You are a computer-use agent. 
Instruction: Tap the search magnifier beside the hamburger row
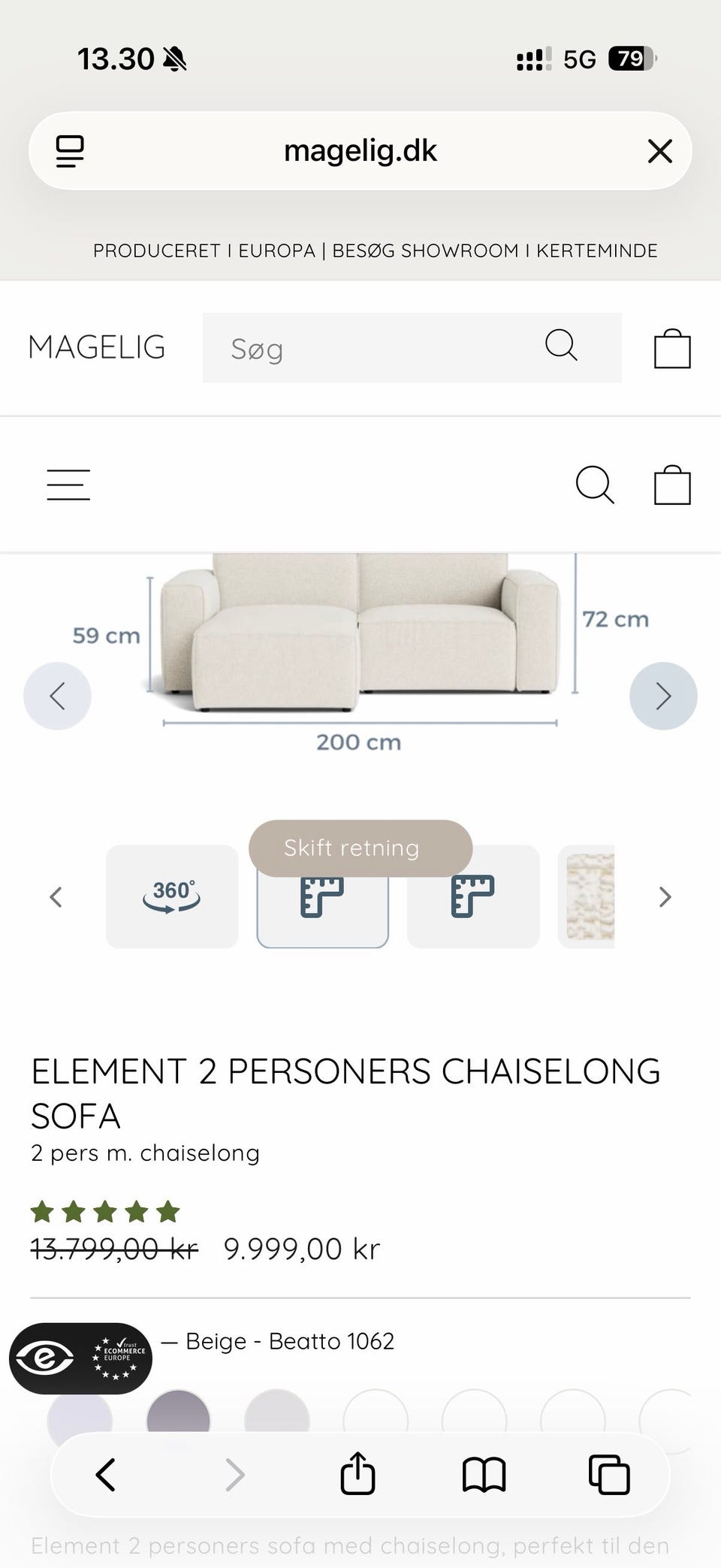[595, 485]
